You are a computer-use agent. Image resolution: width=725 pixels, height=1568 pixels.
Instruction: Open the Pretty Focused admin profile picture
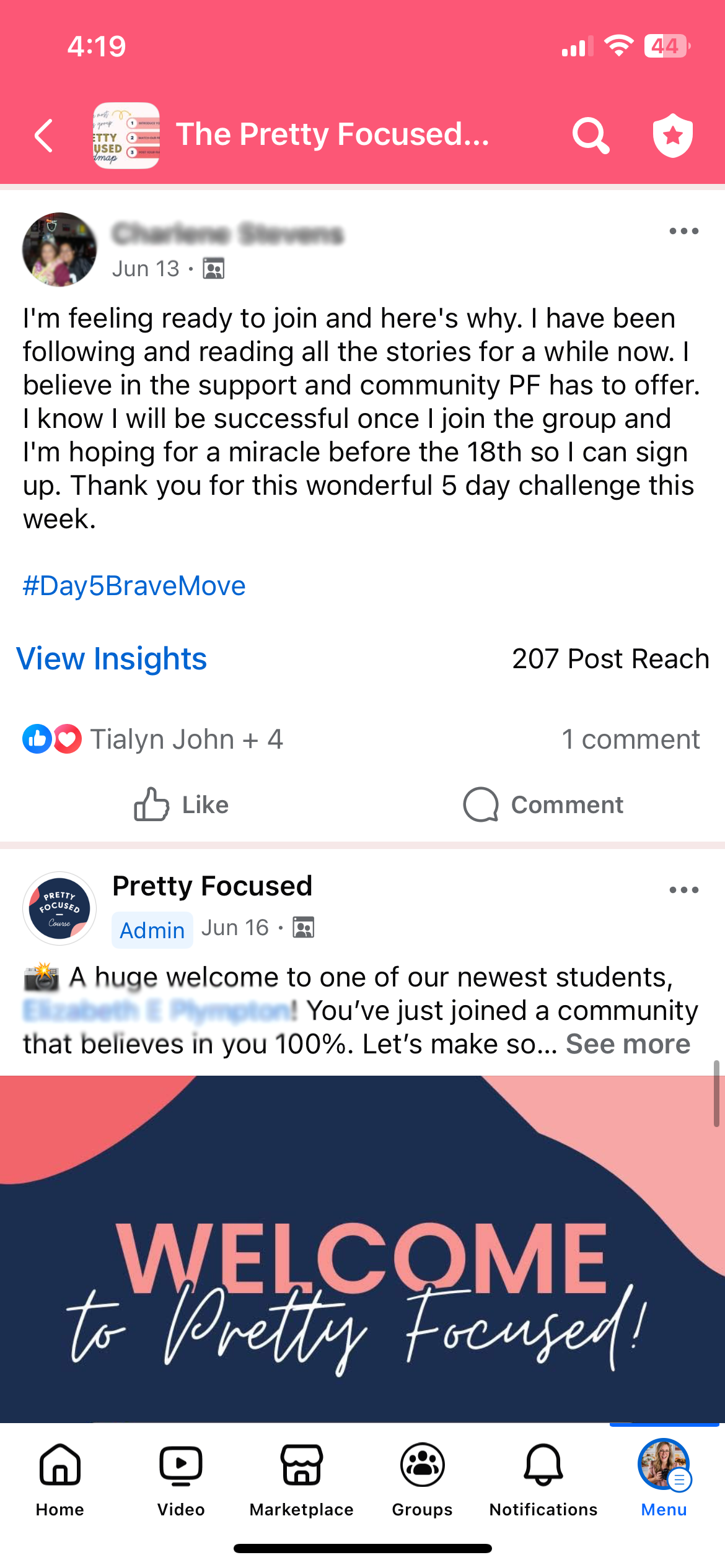[x=59, y=908]
